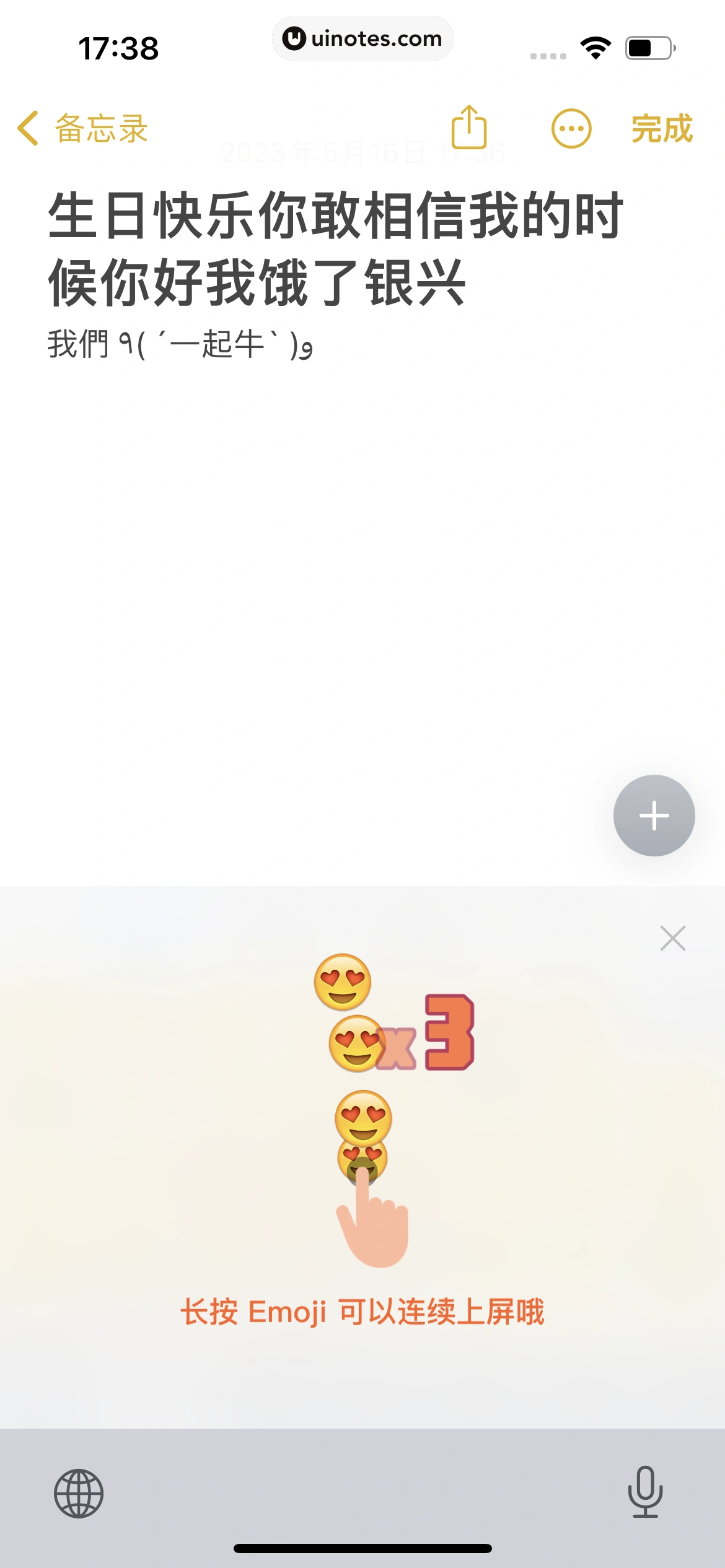Screen dimensions: 725x1568
Task: Tap the gray plus floating button
Action: (x=654, y=815)
